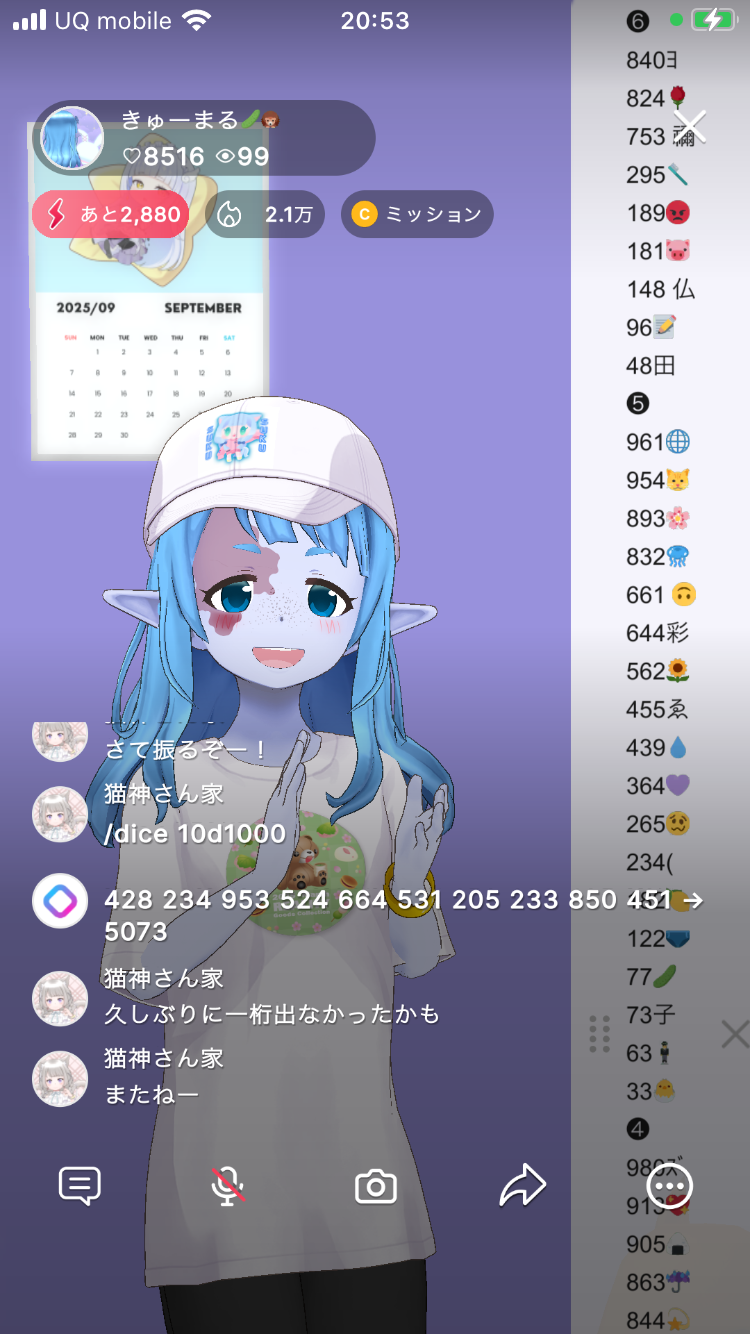This screenshot has height=1334, width=750.
Task: Open the ミッション missions chip
Action: pos(417,214)
